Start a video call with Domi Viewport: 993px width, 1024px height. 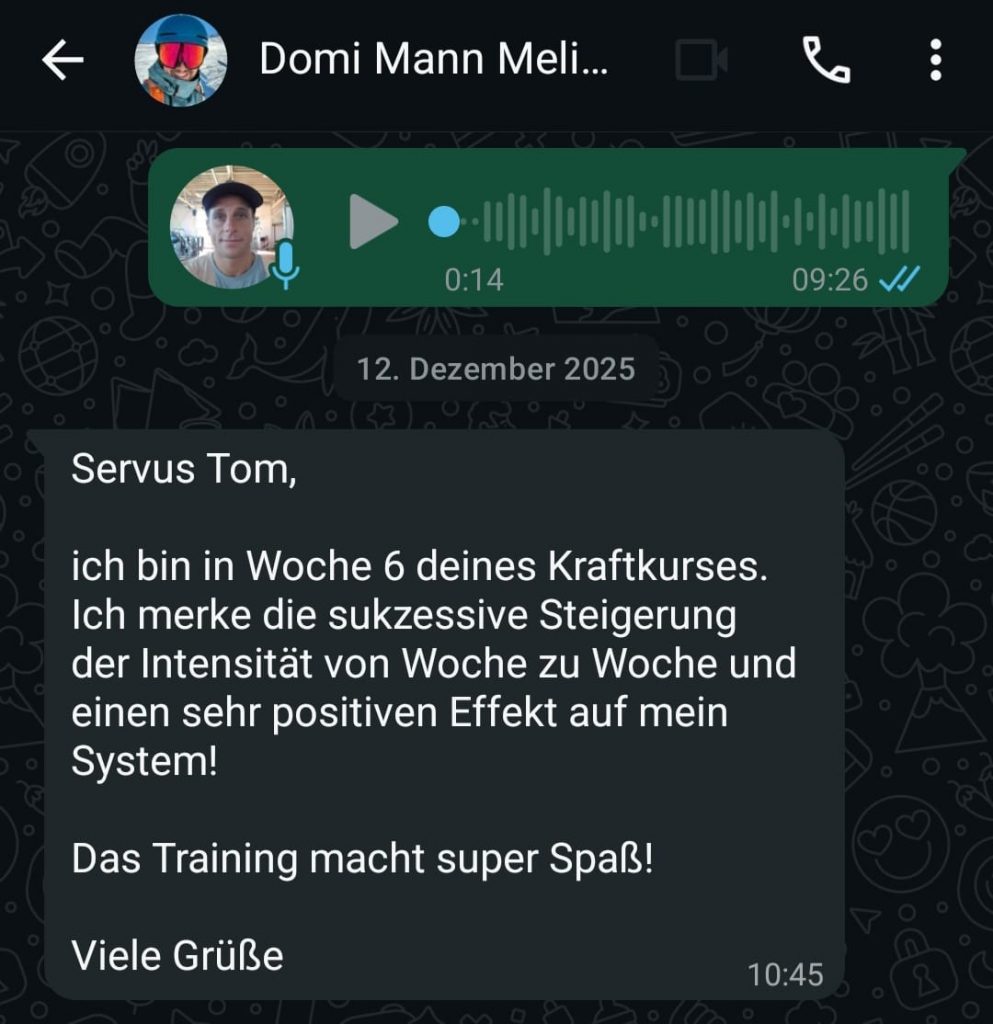[701, 61]
